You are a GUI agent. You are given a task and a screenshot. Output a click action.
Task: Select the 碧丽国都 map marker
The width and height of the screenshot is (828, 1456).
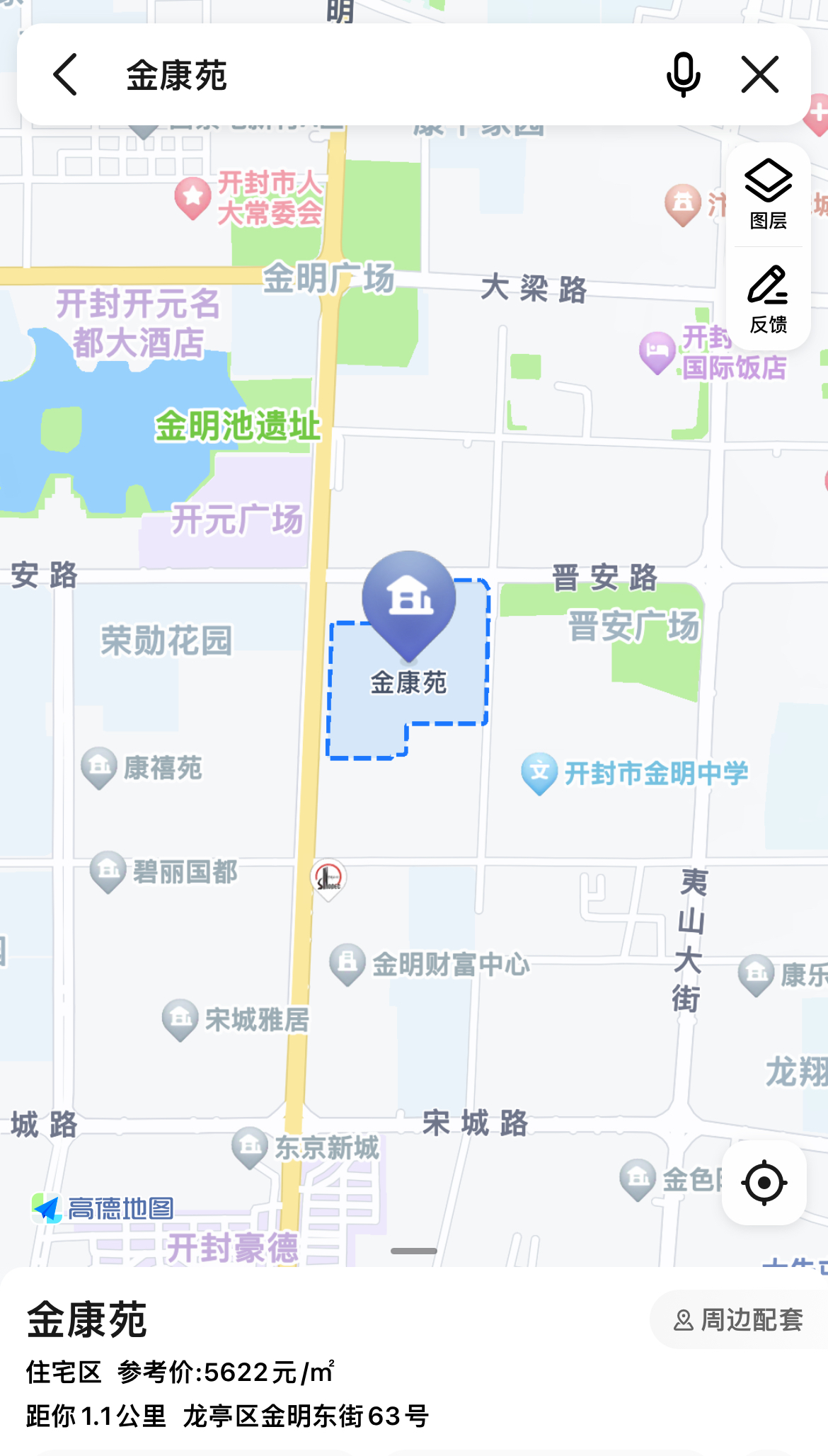tap(108, 870)
